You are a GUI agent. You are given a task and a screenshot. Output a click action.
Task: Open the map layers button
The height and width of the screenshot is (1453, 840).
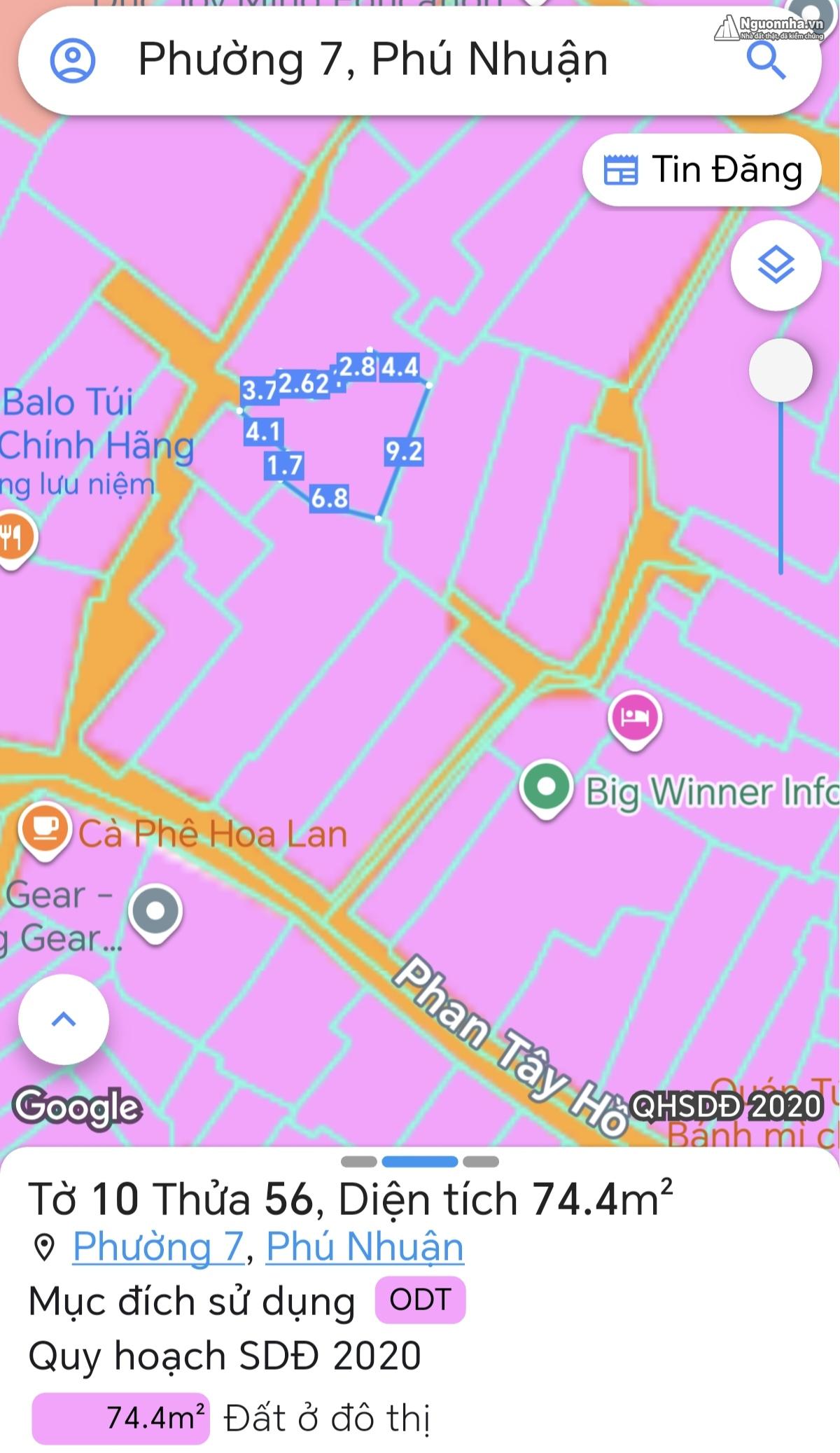point(776,265)
